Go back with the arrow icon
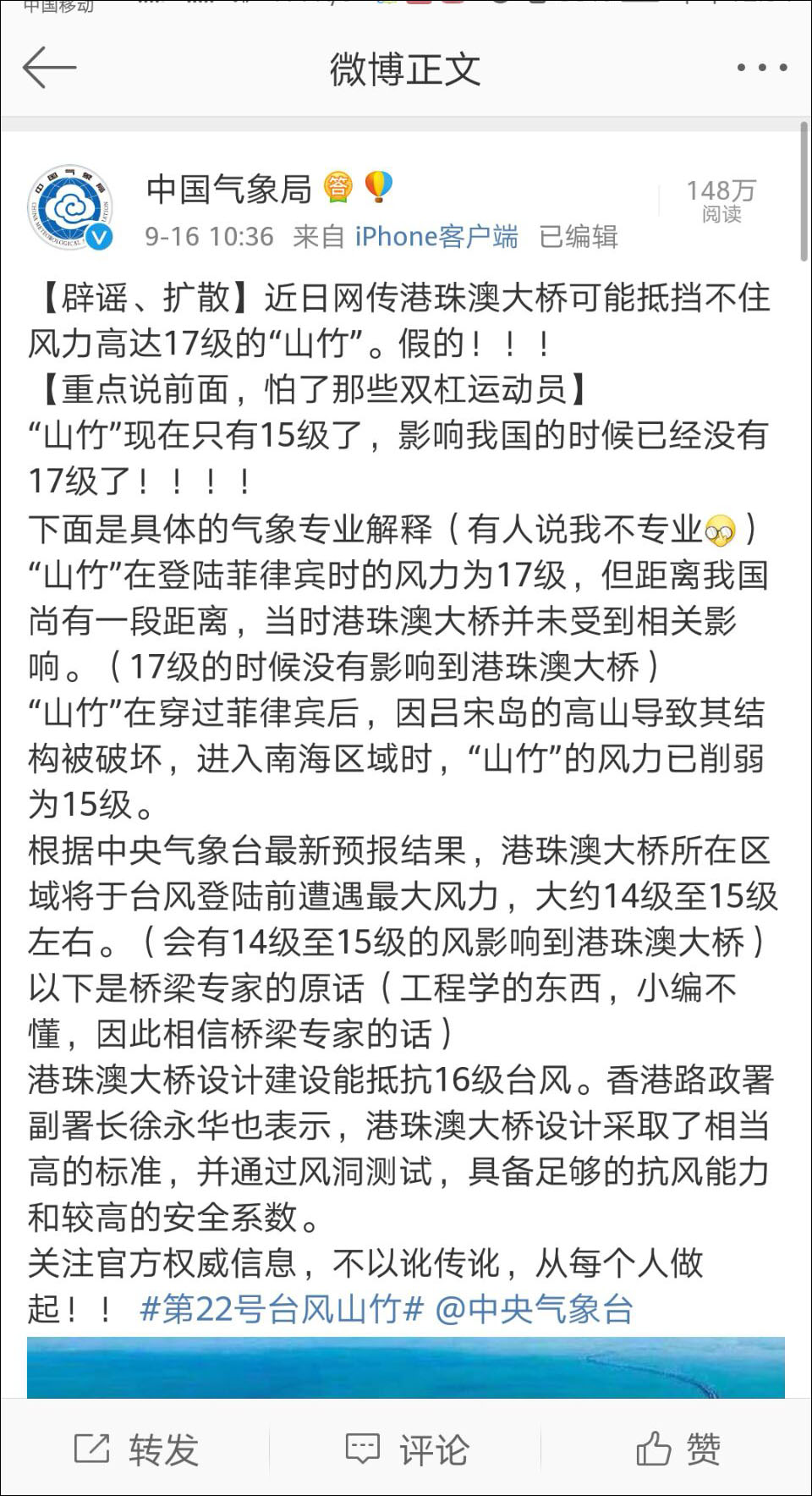The image size is (812, 1496). [x=49, y=68]
